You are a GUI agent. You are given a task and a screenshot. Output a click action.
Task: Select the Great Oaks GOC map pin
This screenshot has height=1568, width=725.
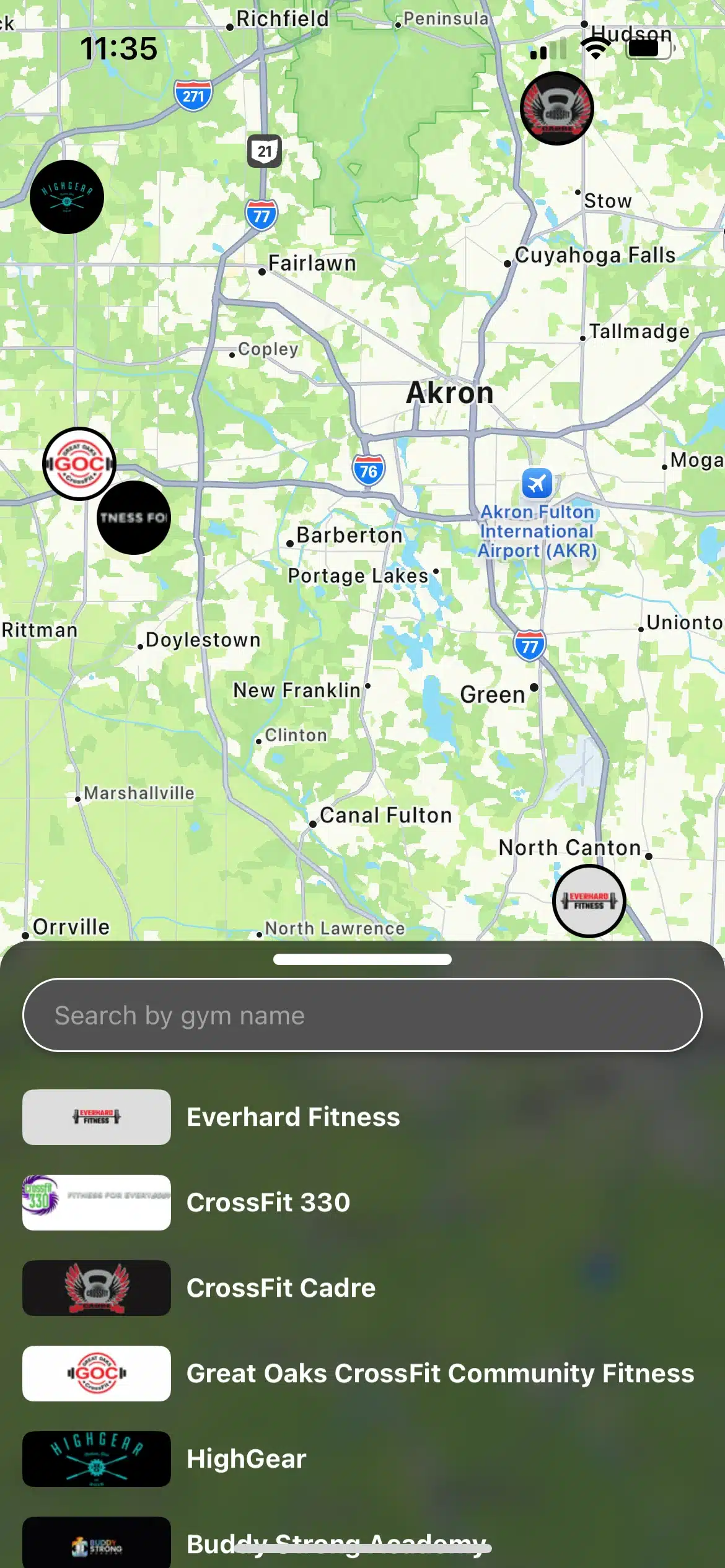[78, 463]
